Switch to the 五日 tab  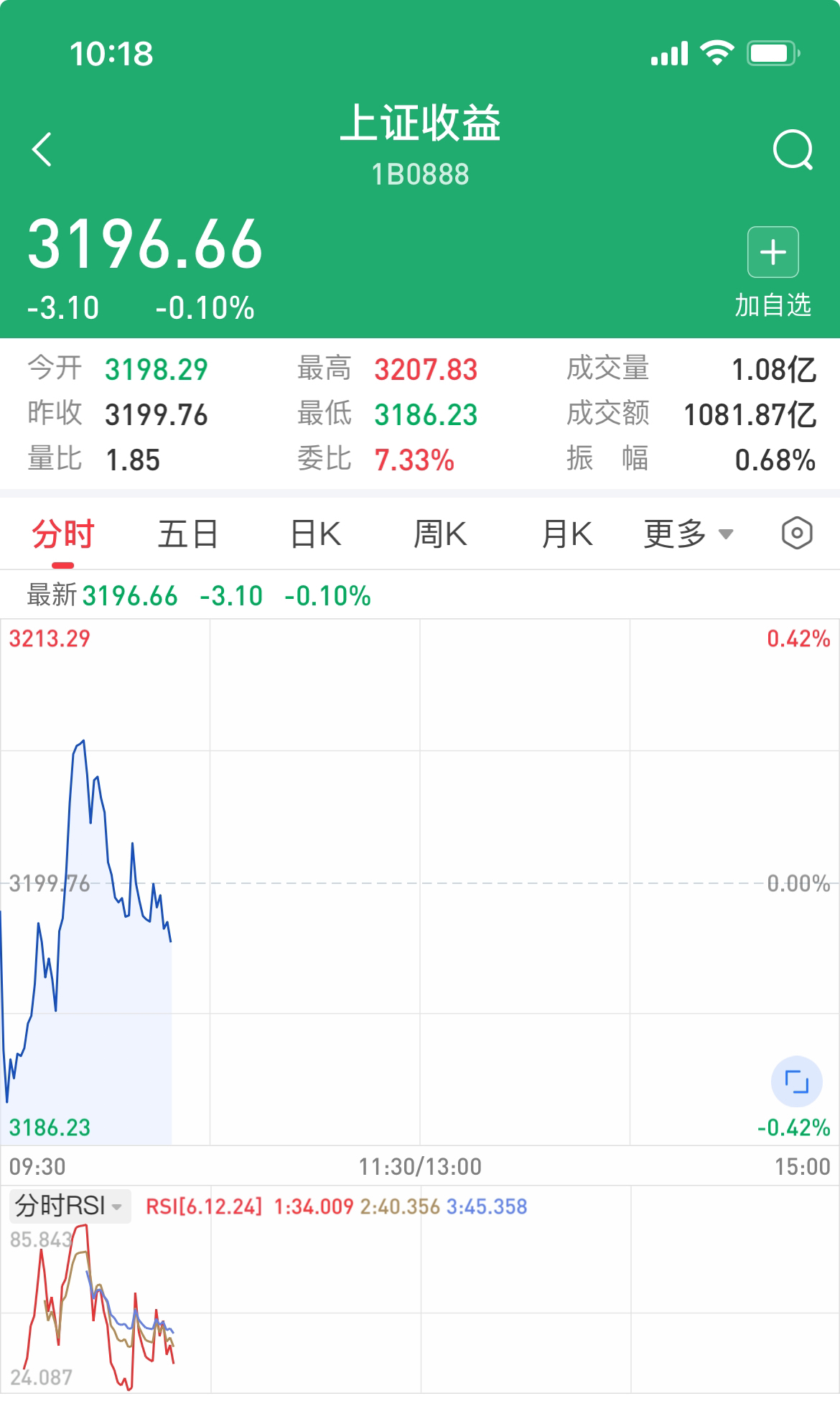(x=188, y=534)
